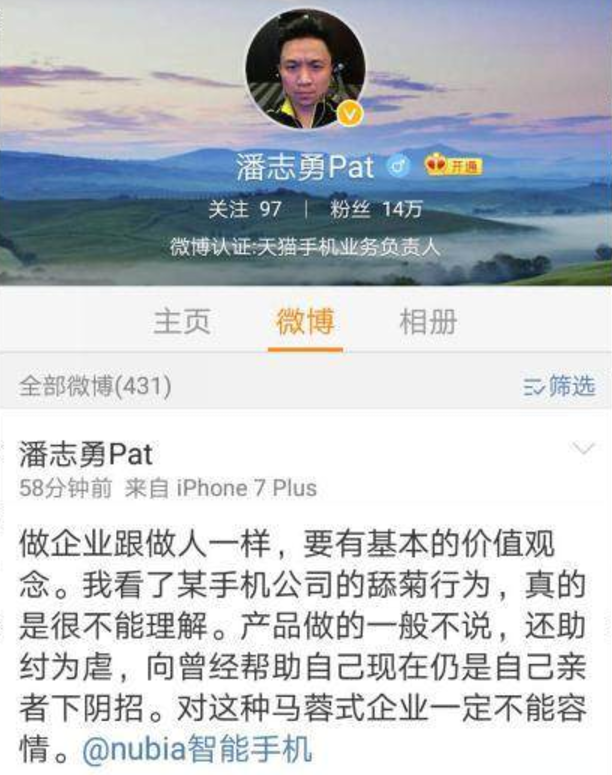Select the 微博 tab

[305, 322]
